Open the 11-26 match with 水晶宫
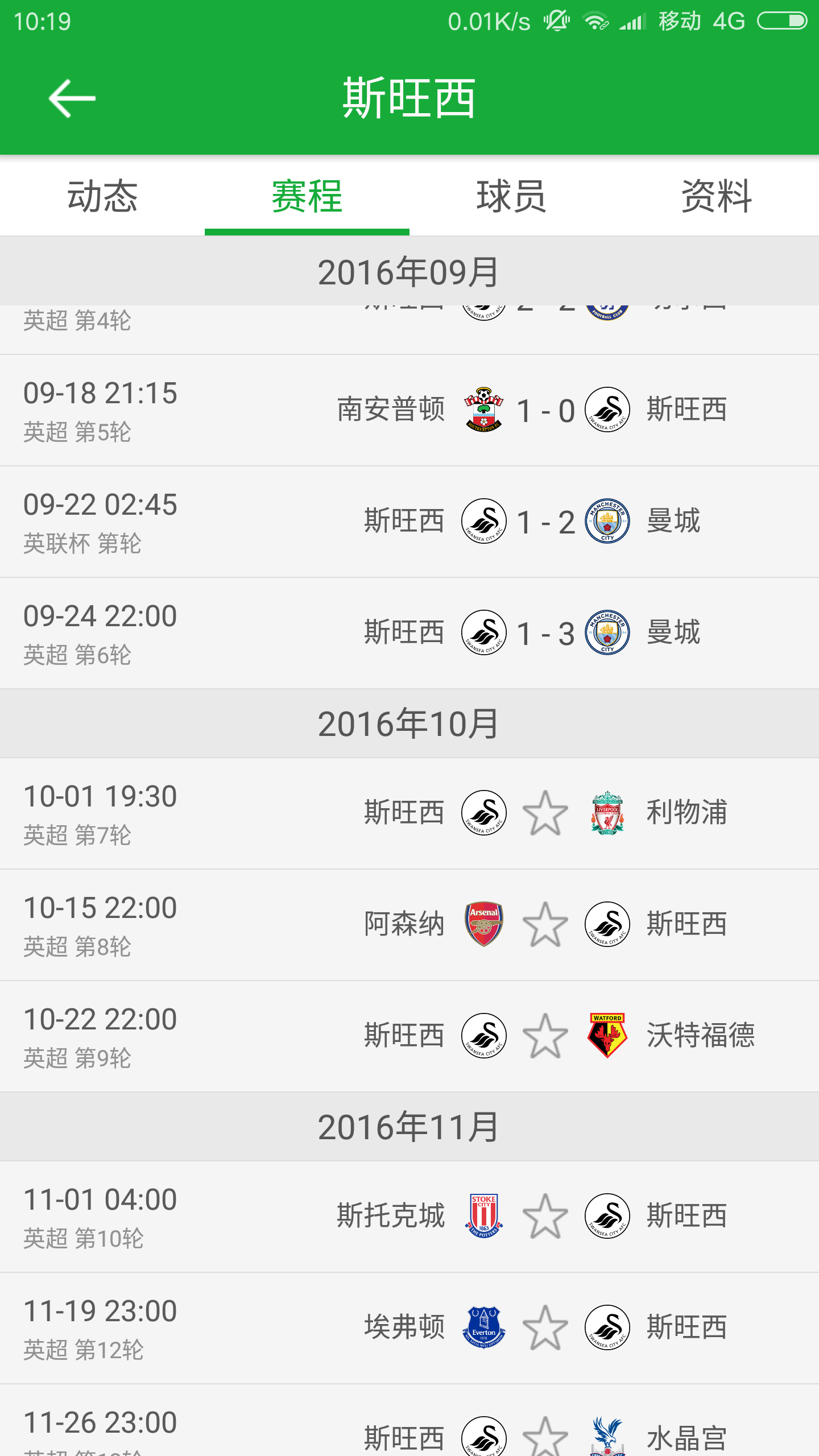This screenshot has width=819, height=1456. click(409, 1421)
